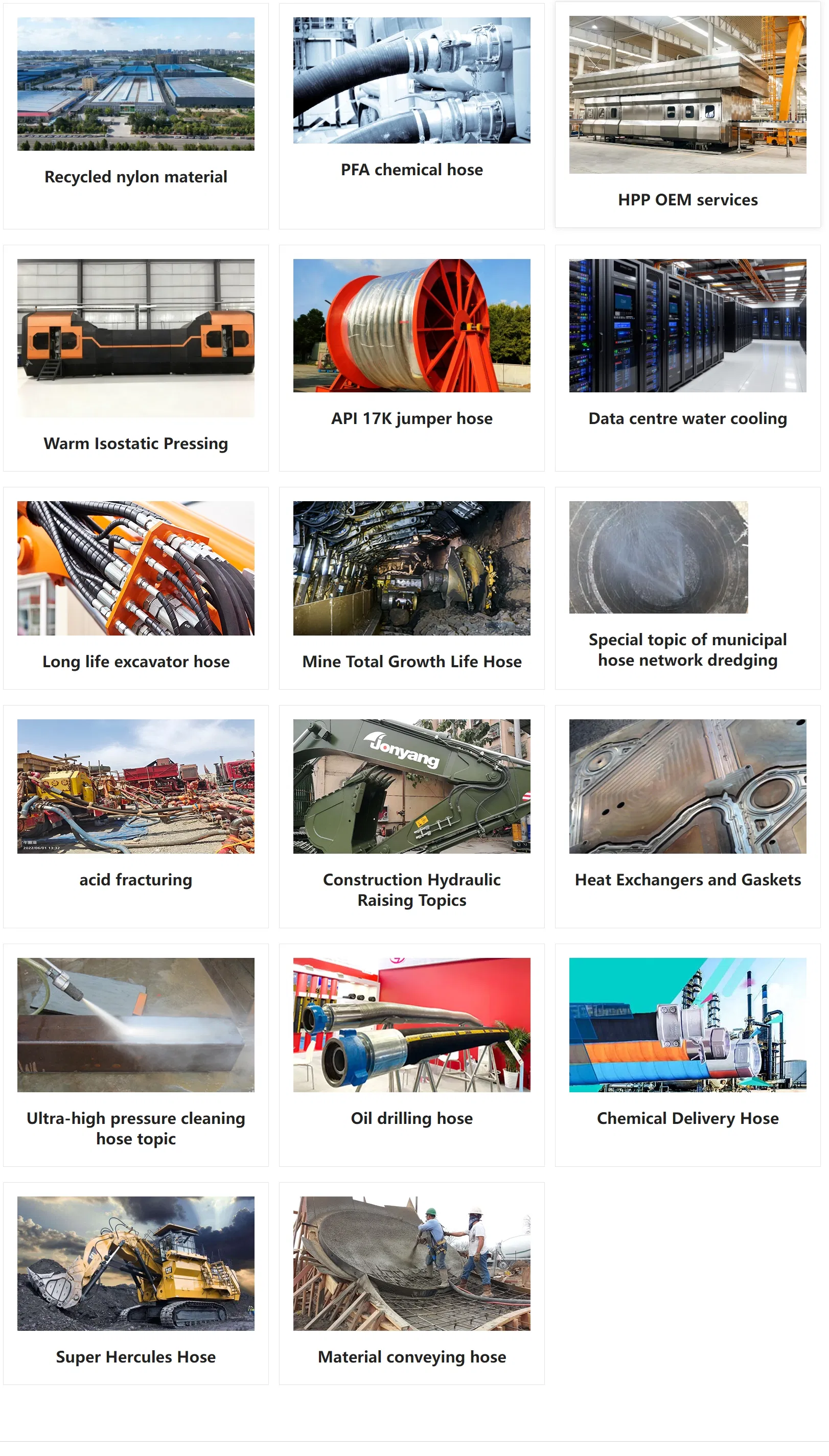Open the acid fracturing card
Viewport: 829px width, 1456px height.
pos(135,816)
